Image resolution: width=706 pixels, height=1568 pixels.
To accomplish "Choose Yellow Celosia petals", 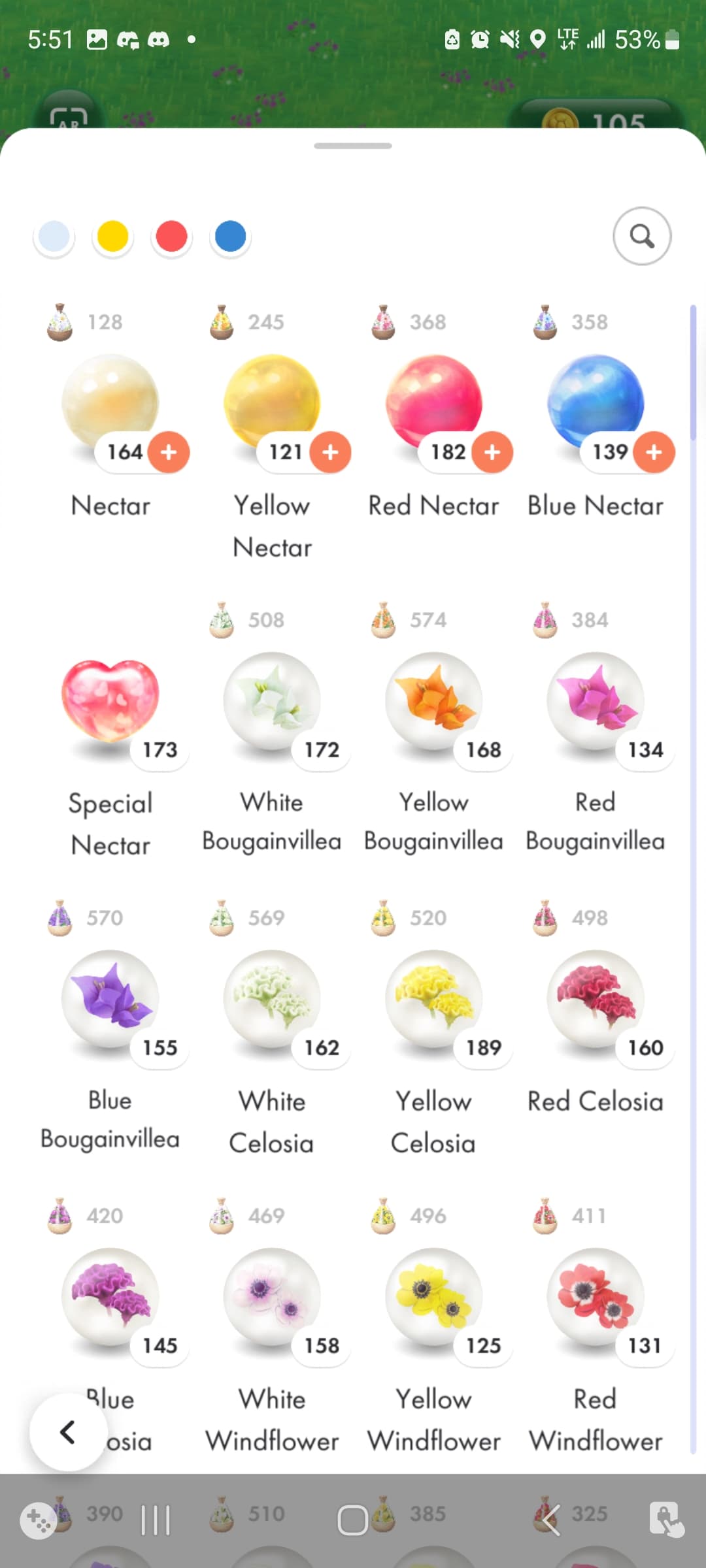I will pos(433,999).
